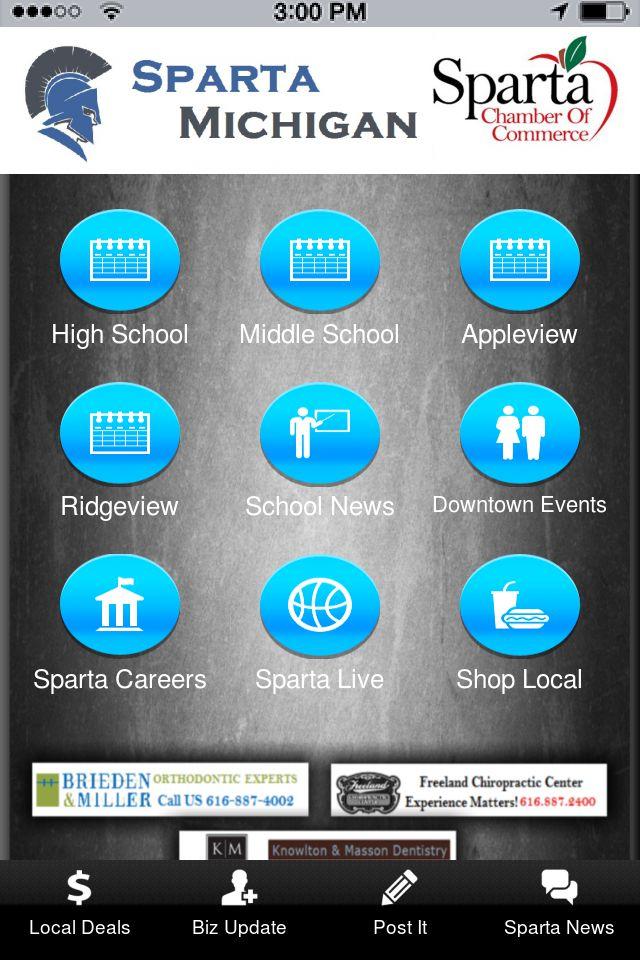Select the Appleview calendar
Viewport: 640px width, 960px height.
pyautogui.click(x=519, y=260)
